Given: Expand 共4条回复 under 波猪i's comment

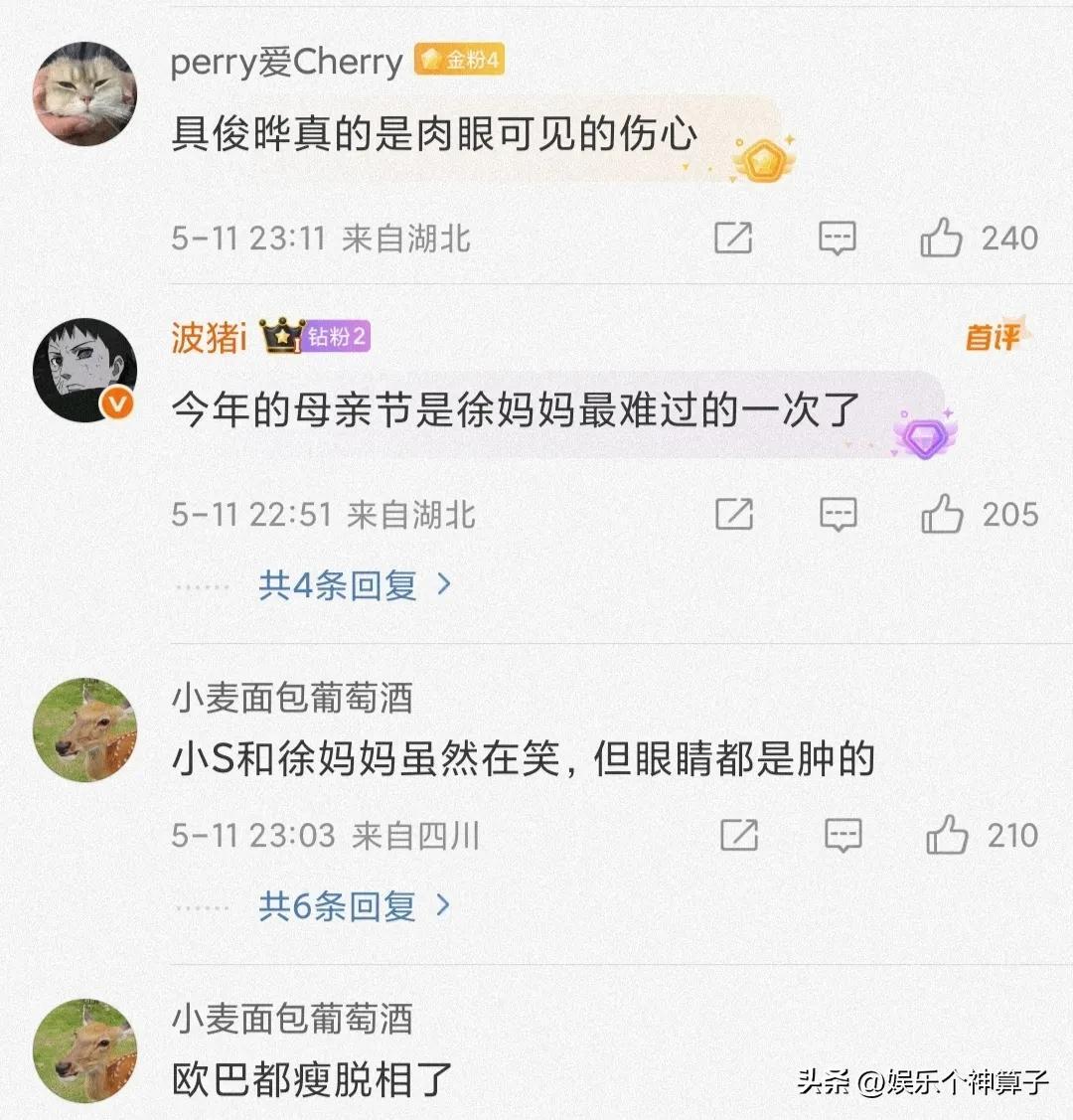Looking at the screenshot, I should tap(355, 585).
